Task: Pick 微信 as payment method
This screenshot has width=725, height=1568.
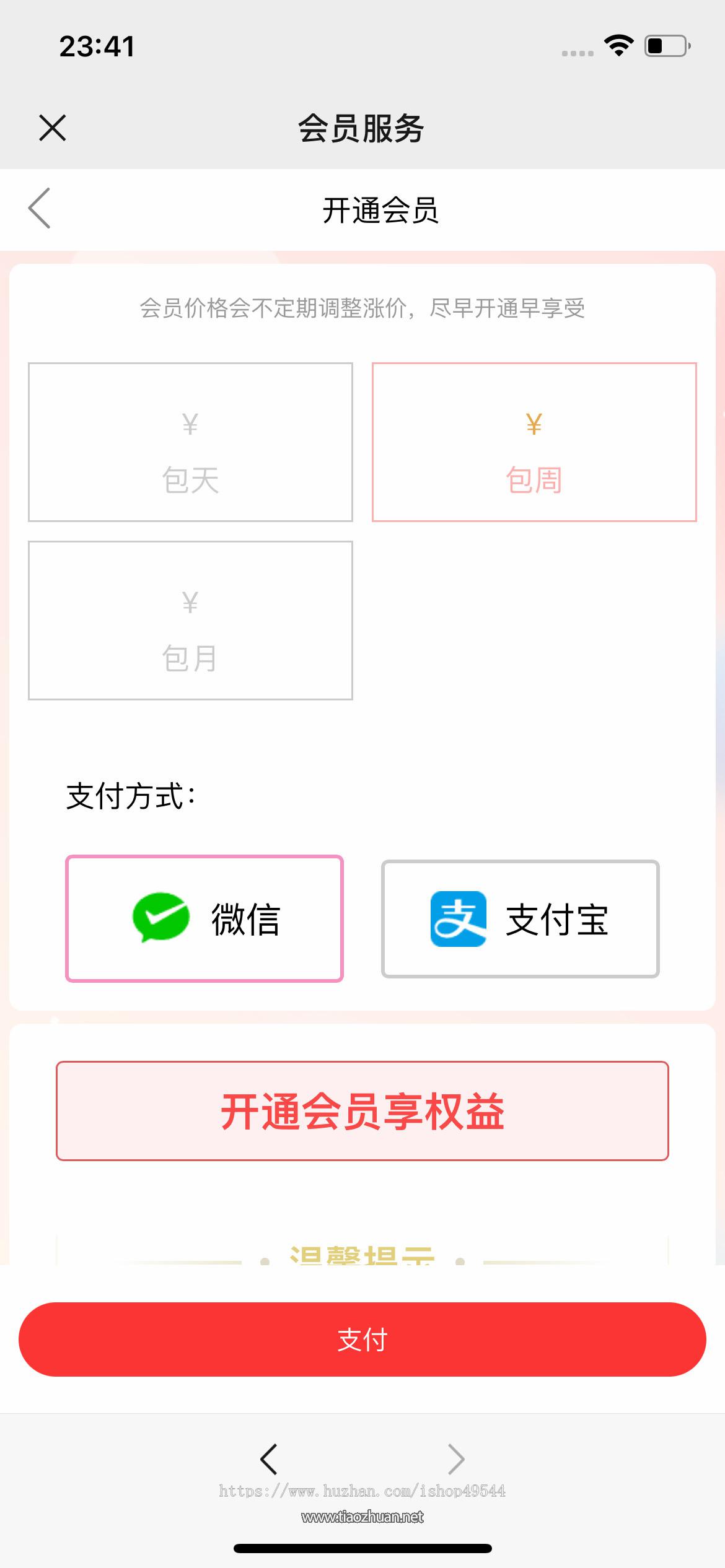Action: point(204,919)
